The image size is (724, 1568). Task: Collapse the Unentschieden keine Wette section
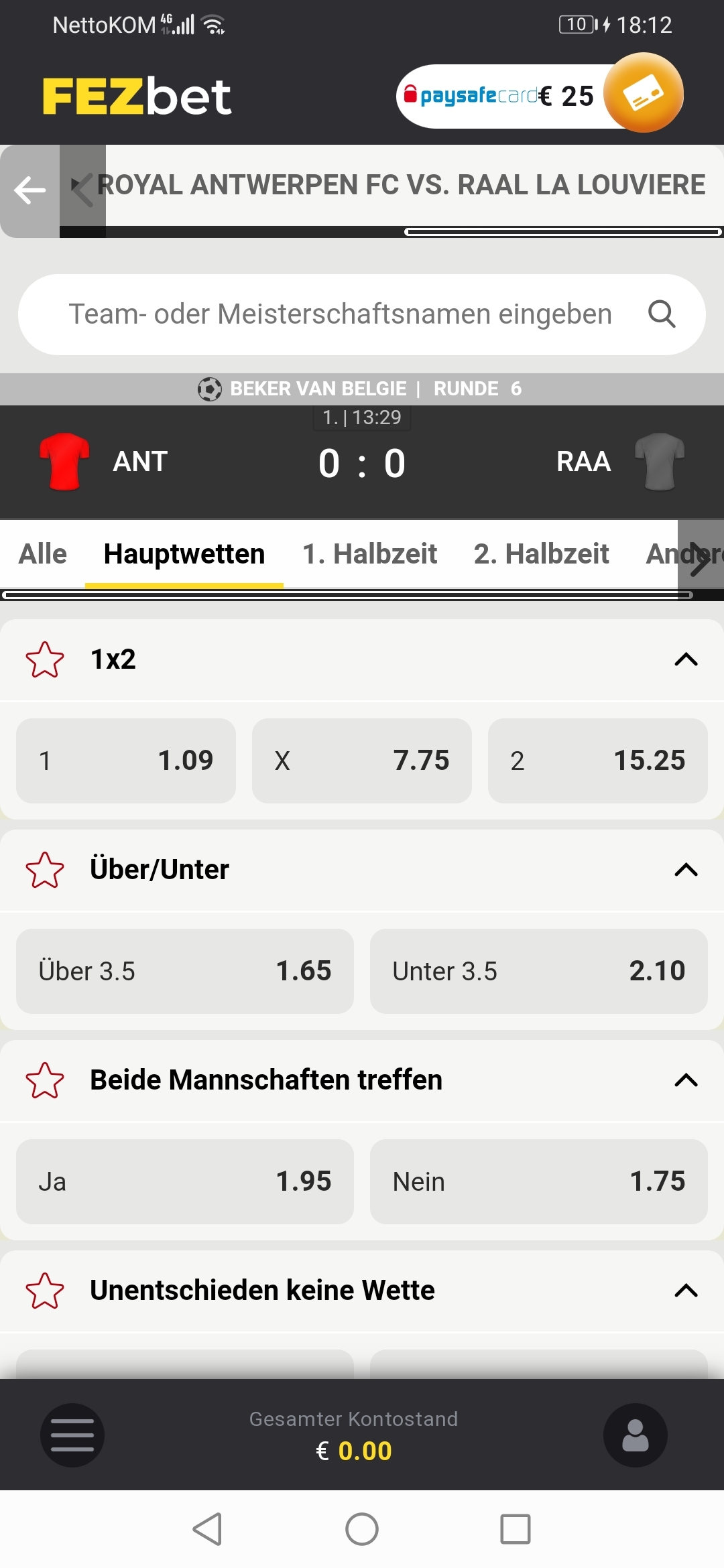pos(686,1291)
